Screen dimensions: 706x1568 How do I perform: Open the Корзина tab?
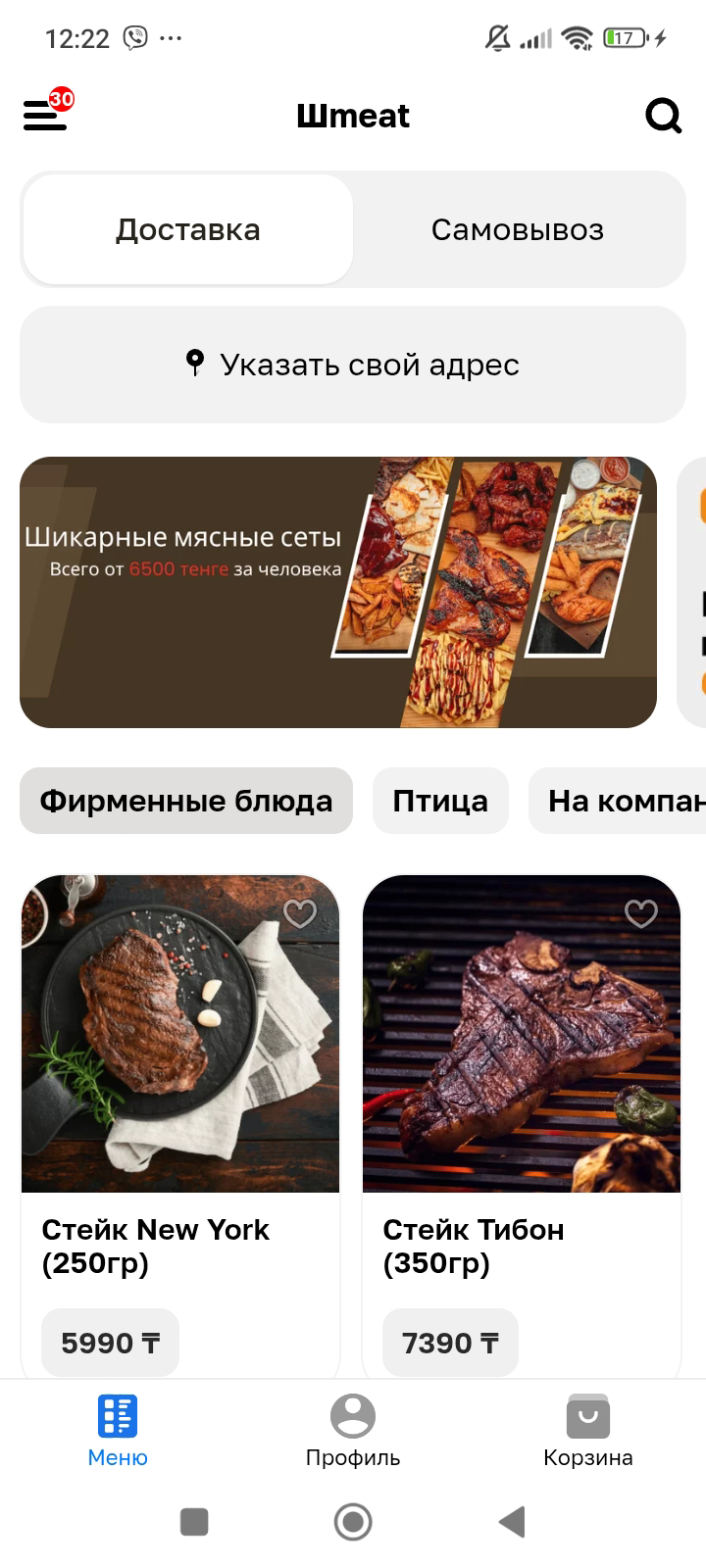pos(588,1431)
